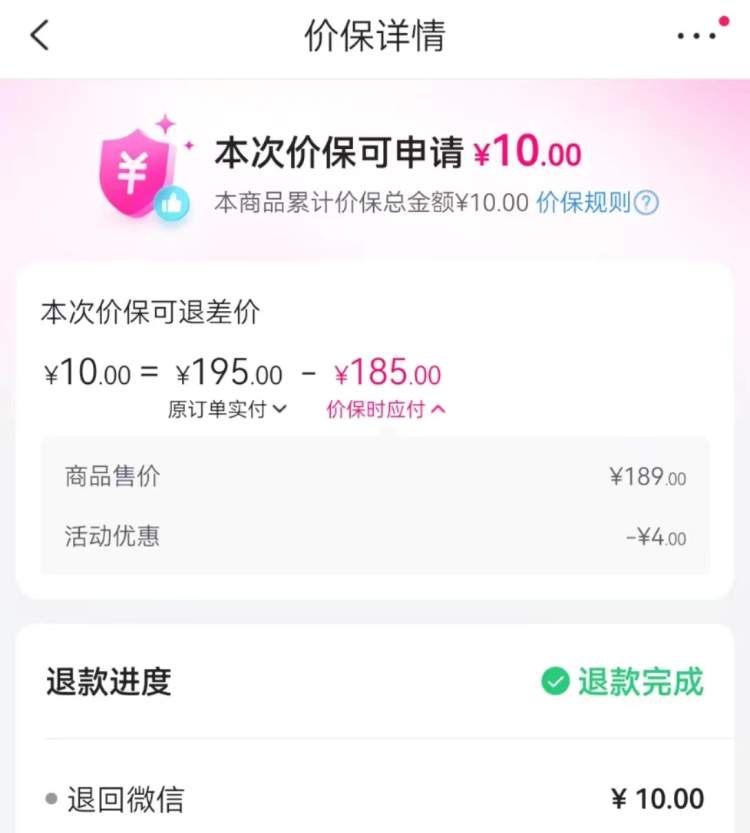This screenshot has width=750, height=833.
Task: Open the three-dot more options menu
Action: [697, 36]
